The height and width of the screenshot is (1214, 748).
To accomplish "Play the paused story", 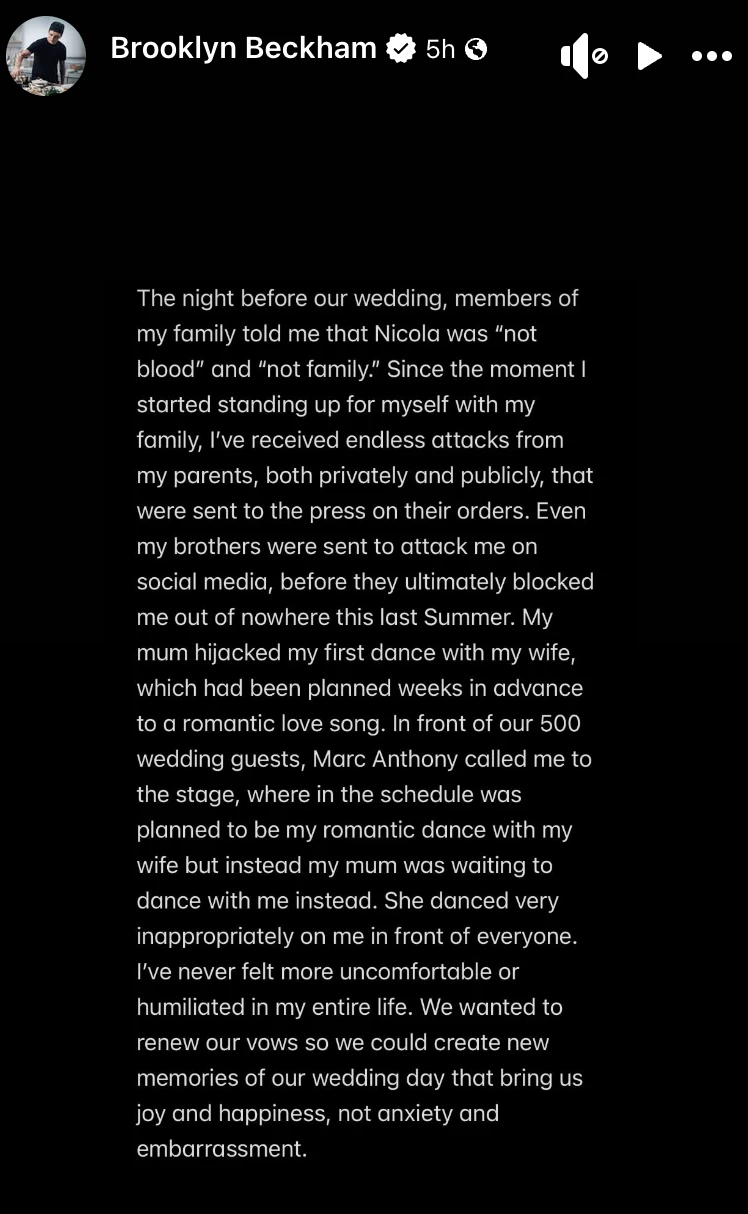I will 650,56.
